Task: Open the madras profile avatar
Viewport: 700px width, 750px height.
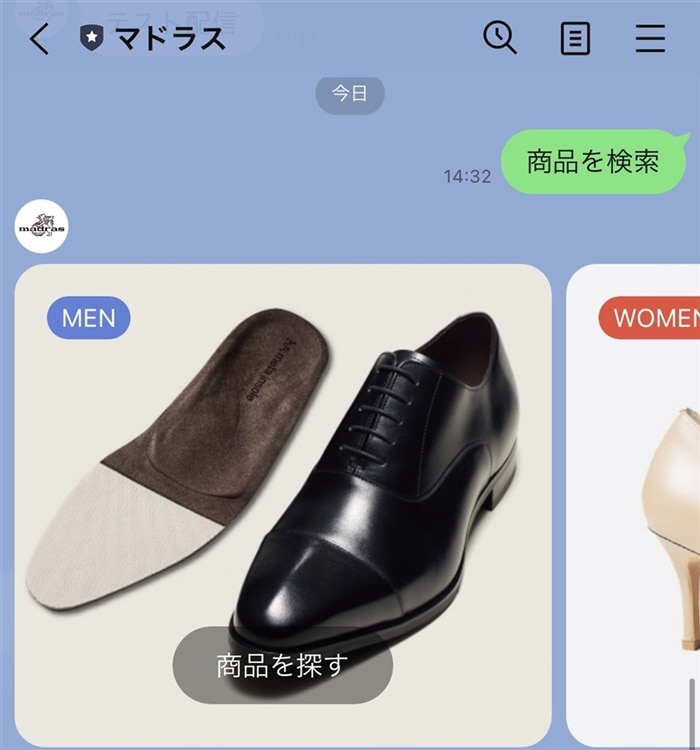Action: (42, 226)
